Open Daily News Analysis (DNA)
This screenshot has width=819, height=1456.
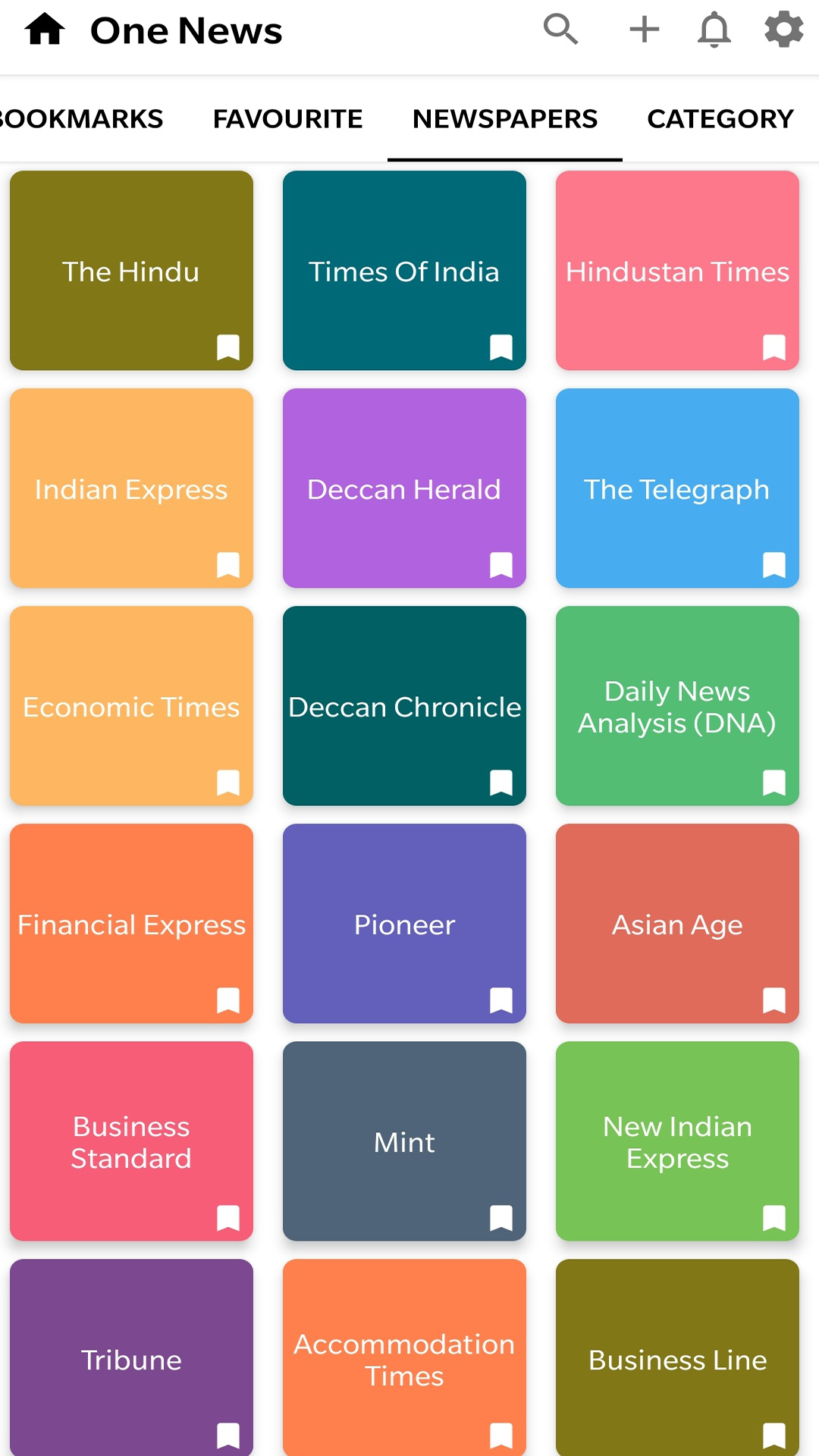pyautogui.click(x=677, y=707)
